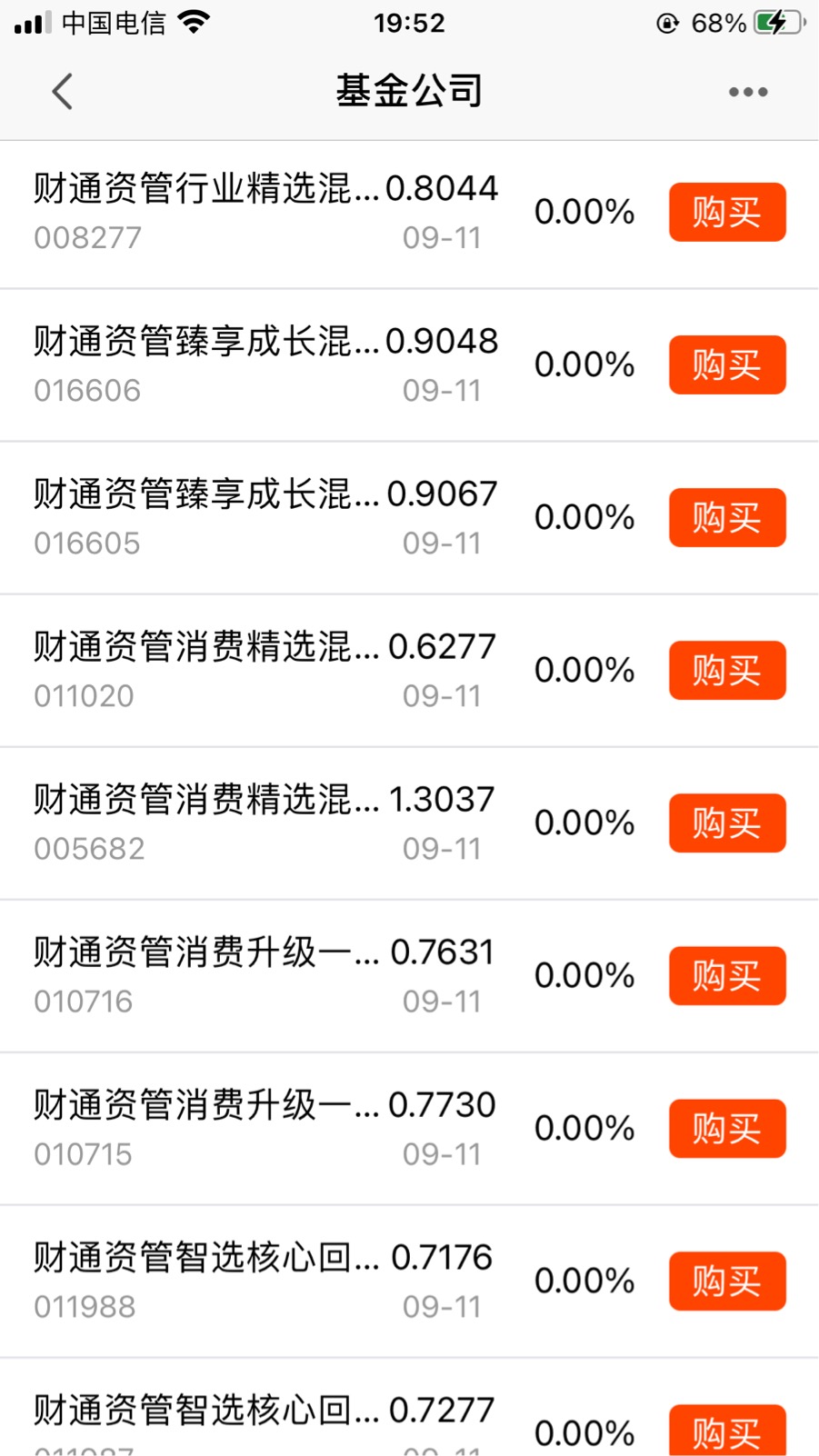View details of fund 016605
The image size is (819, 1456).
click(409, 518)
